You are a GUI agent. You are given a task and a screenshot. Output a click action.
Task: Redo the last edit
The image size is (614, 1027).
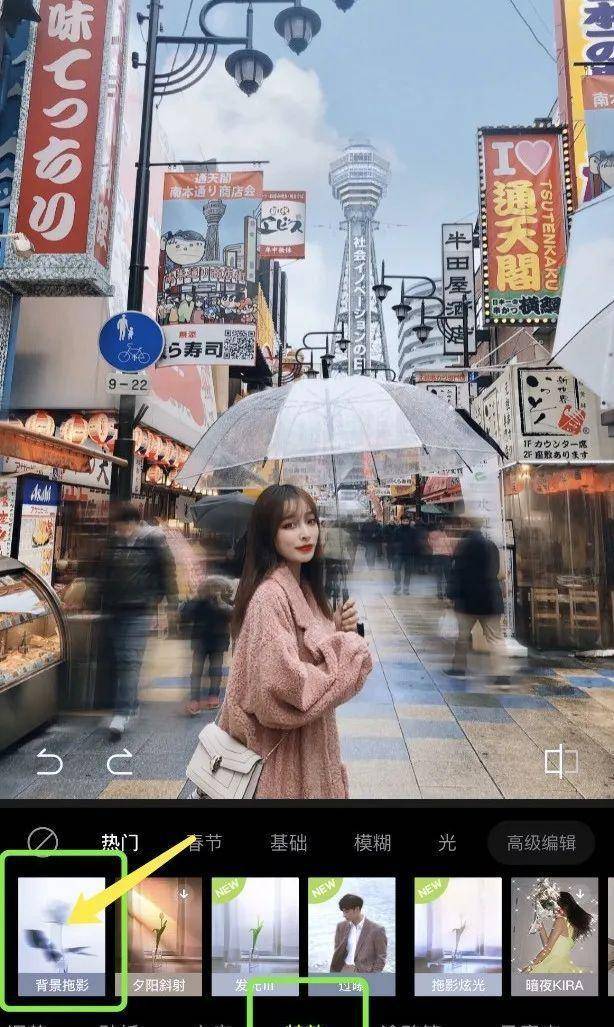point(120,764)
